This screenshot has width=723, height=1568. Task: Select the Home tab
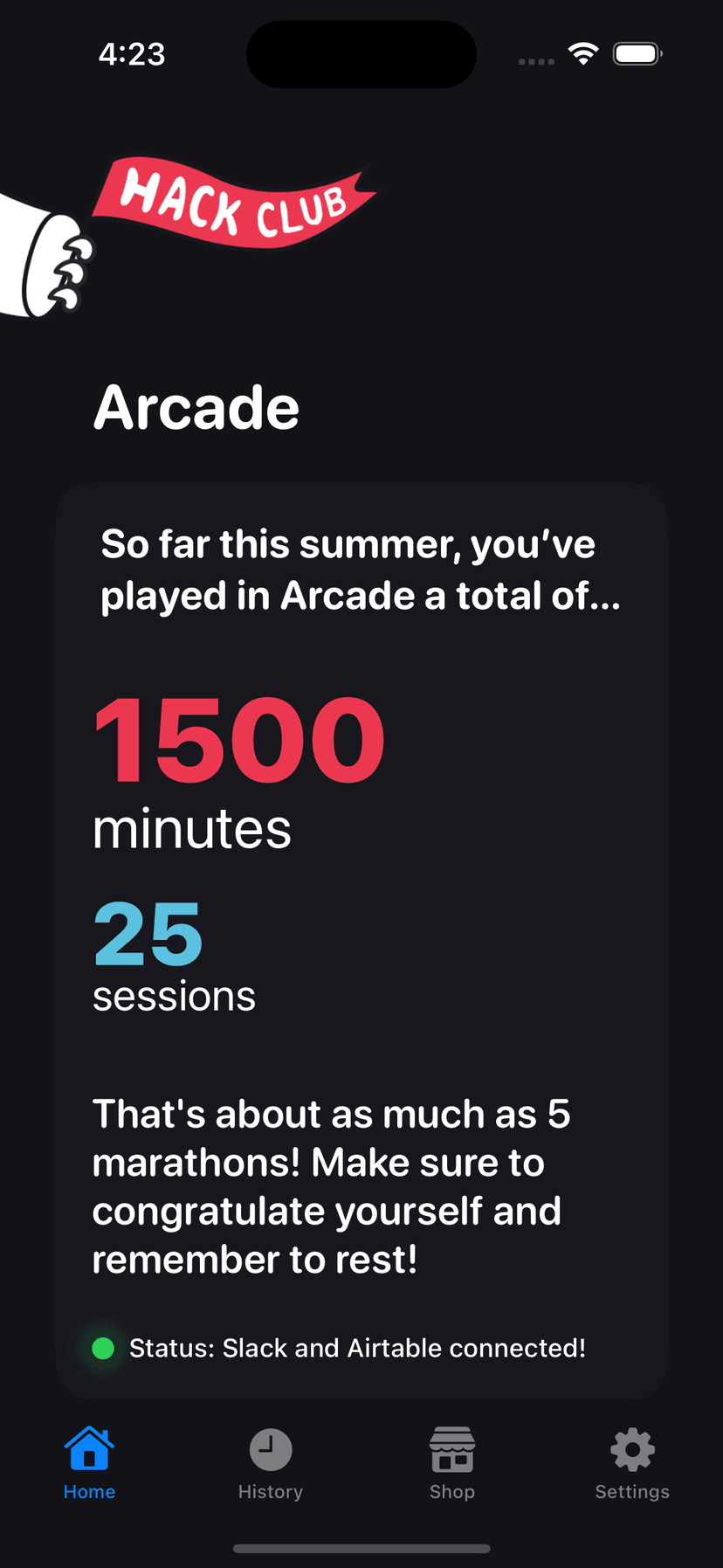click(90, 1464)
